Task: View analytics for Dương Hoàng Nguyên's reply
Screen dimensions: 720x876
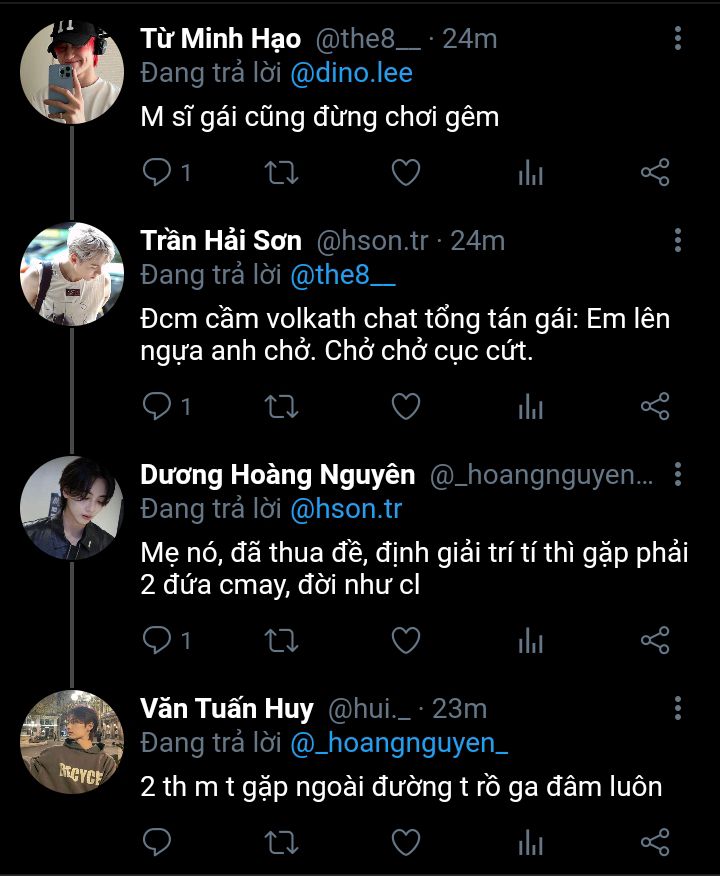Action: 530,640
